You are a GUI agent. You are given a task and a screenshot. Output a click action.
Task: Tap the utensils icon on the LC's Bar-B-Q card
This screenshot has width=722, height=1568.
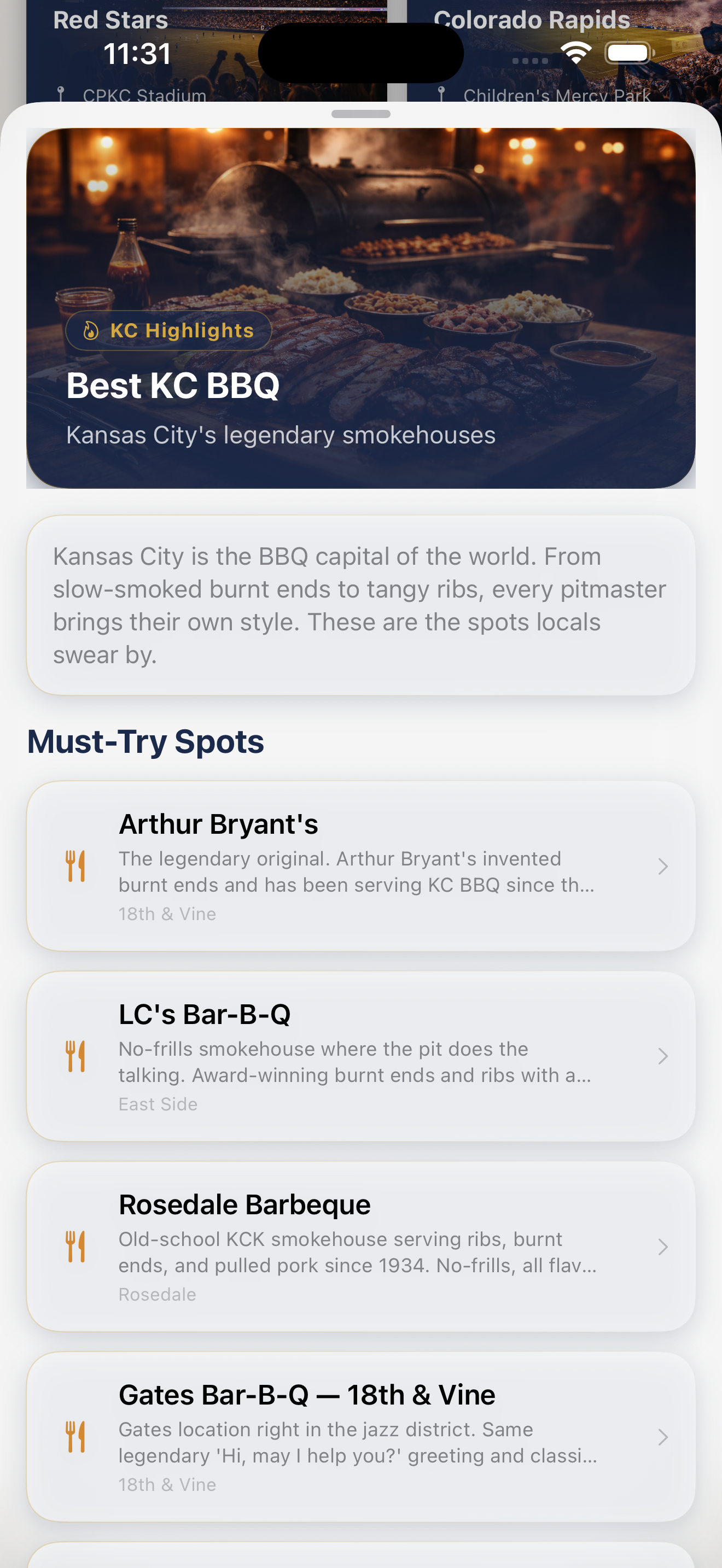(75, 1056)
